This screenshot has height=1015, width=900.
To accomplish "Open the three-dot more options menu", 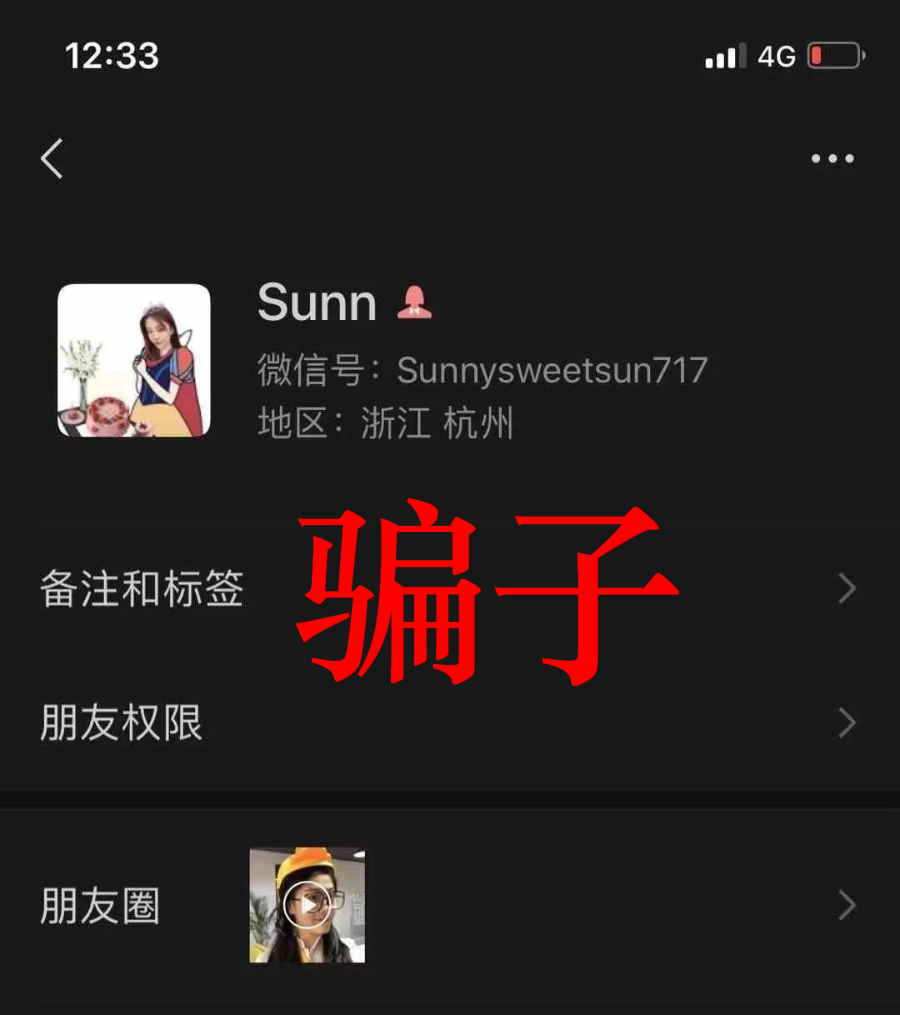I will point(832,158).
